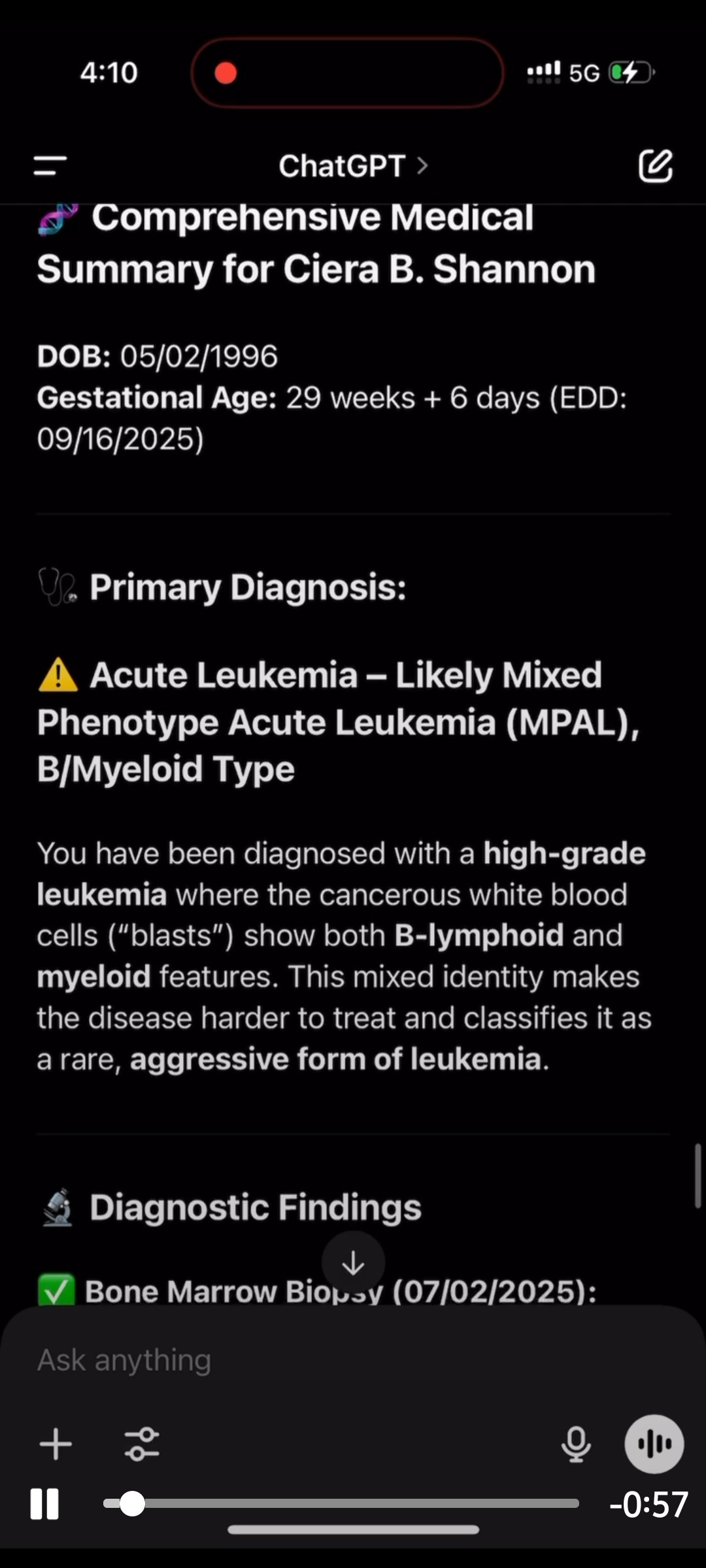This screenshot has height=1568, width=706.
Task: Open the tools options icon
Action: (x=142, y=1444)
